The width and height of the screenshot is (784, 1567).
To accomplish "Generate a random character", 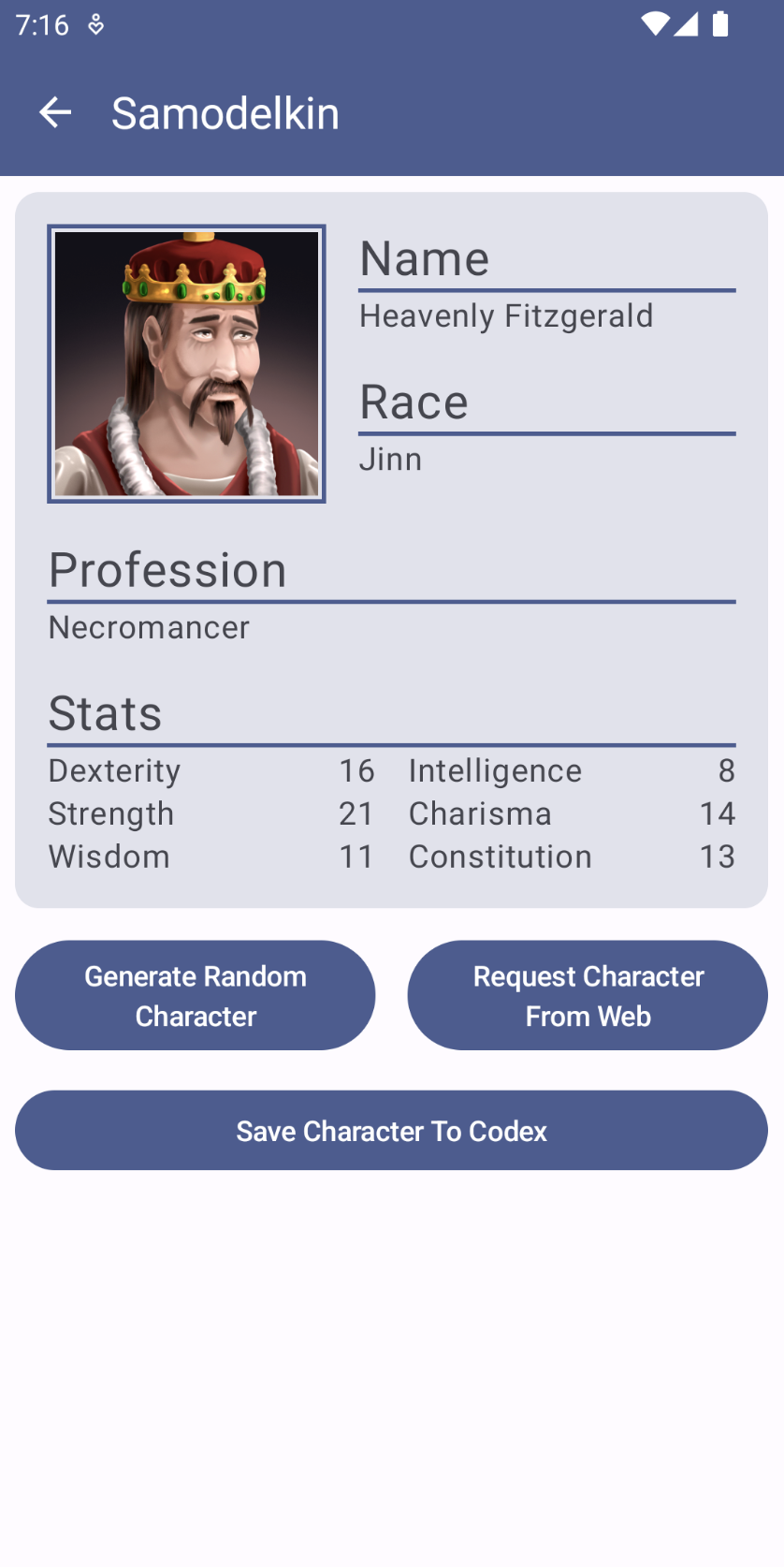I will [196, 995].
